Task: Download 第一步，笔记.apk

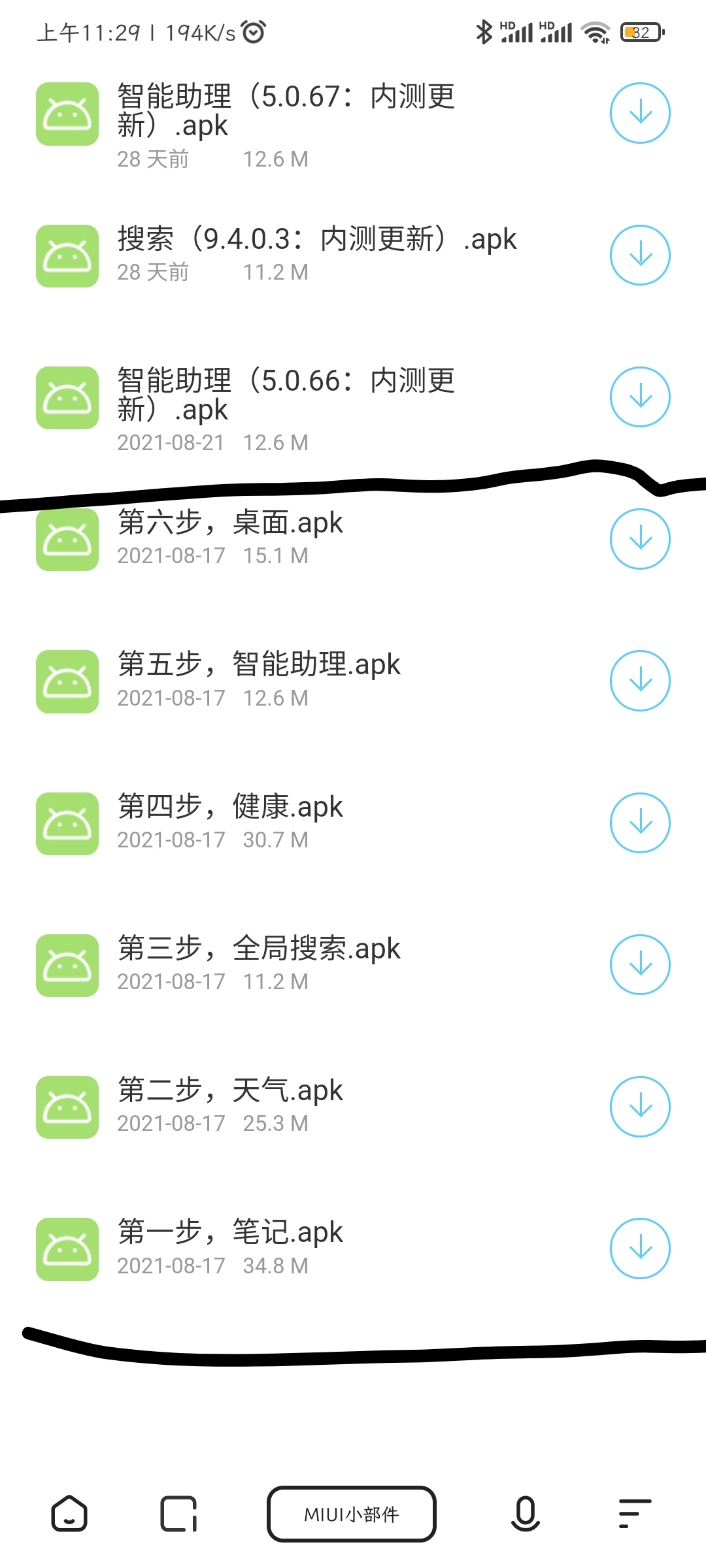Action: click(640, 1249)
